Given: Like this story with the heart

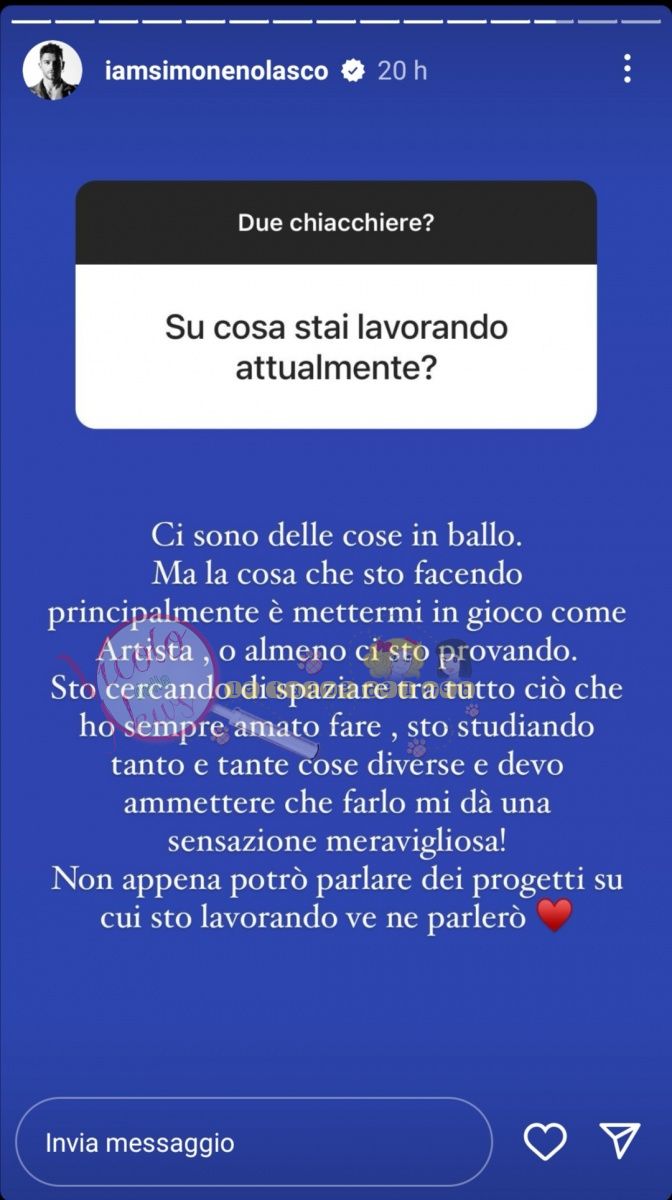Looking at the screenshot, I should click(545, 1142).
